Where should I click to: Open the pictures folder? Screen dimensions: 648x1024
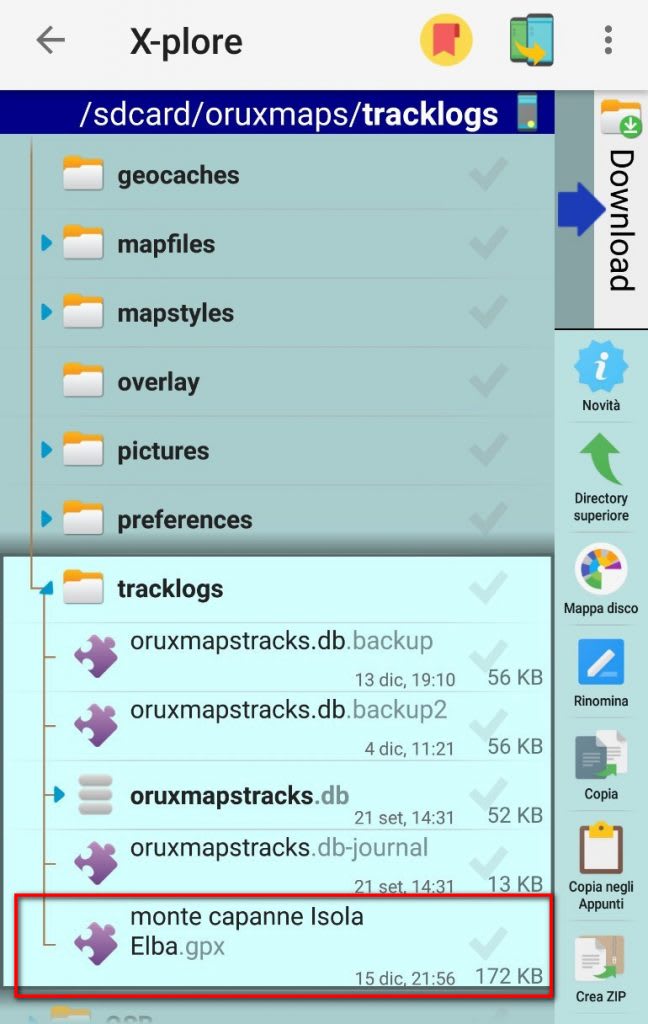(278, 451)
